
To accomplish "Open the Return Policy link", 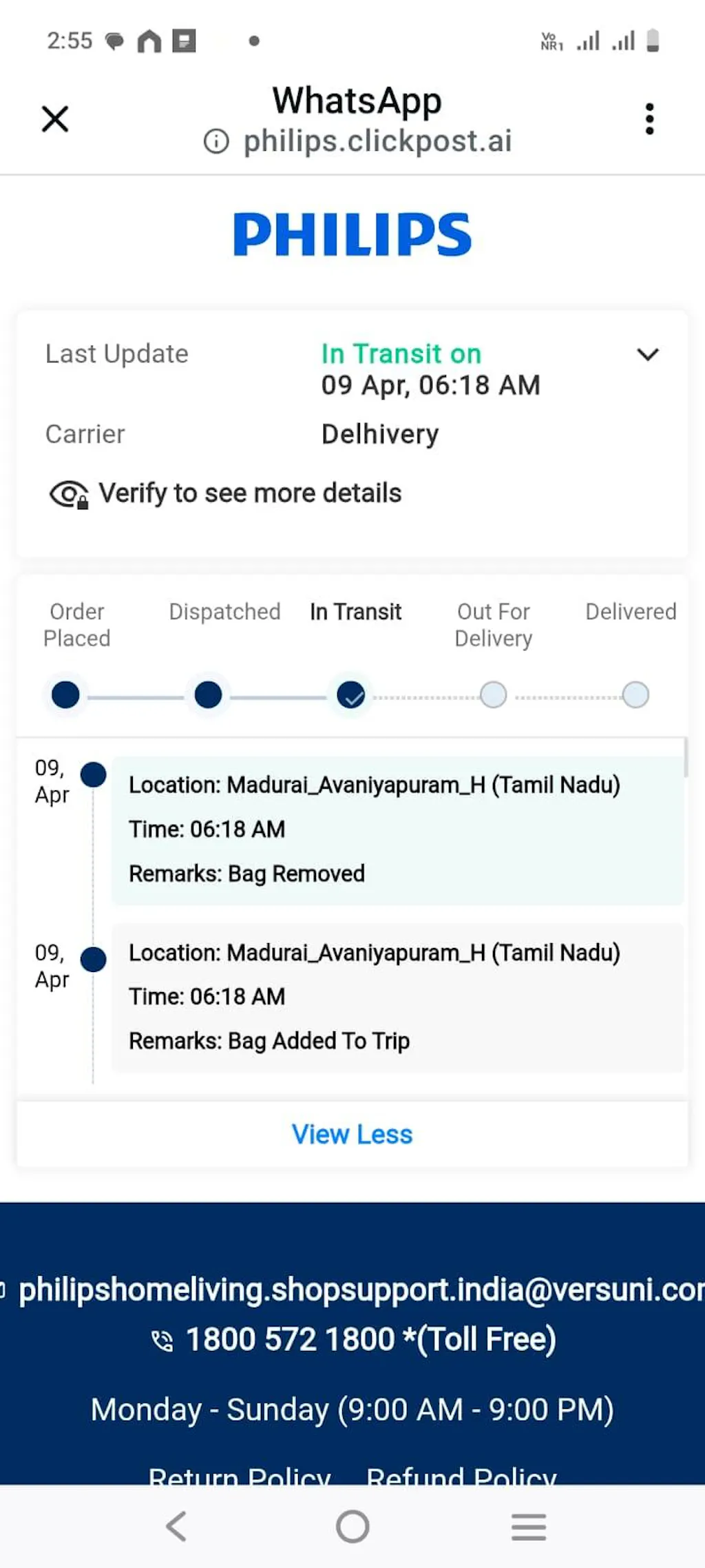I will pos(240,1475).
